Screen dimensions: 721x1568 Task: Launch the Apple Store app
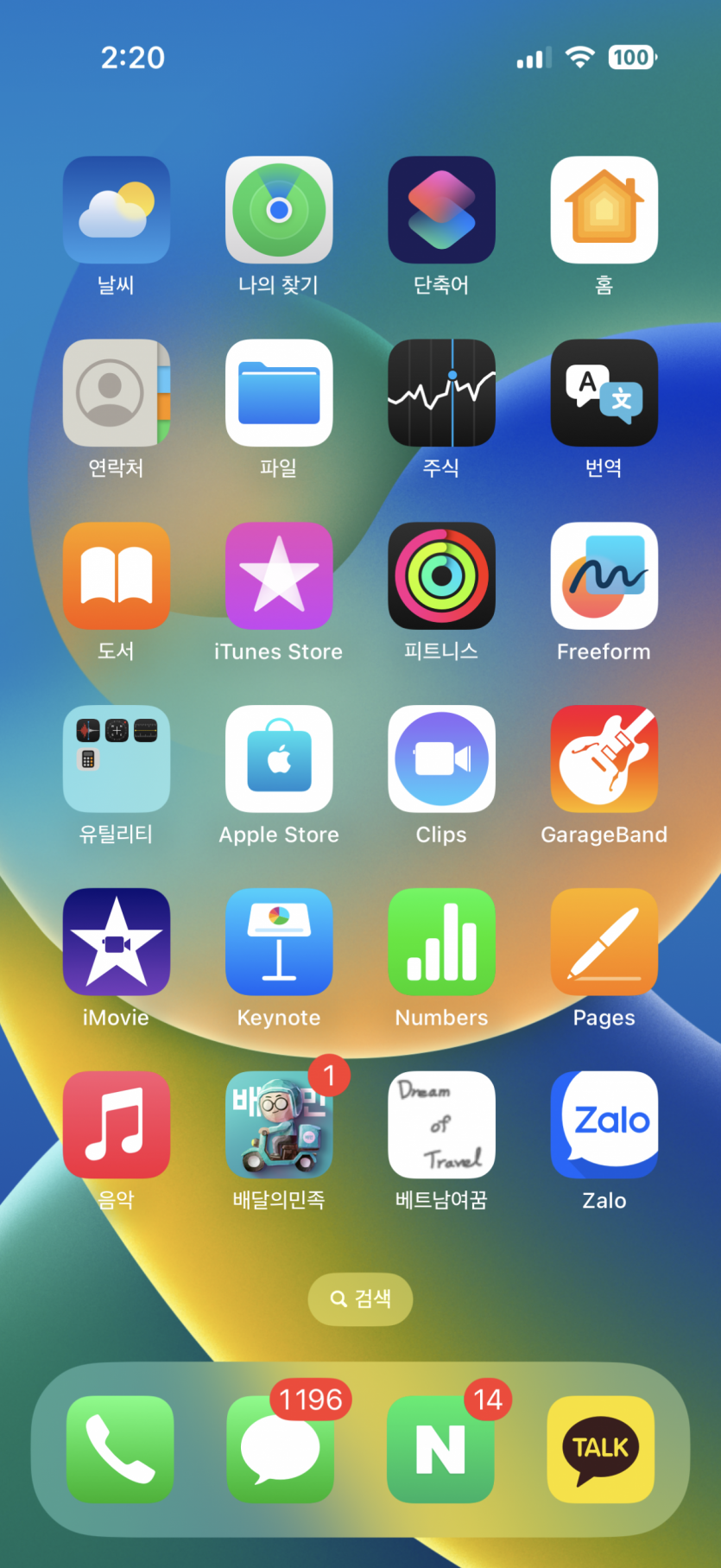click(x=279, y=759)
